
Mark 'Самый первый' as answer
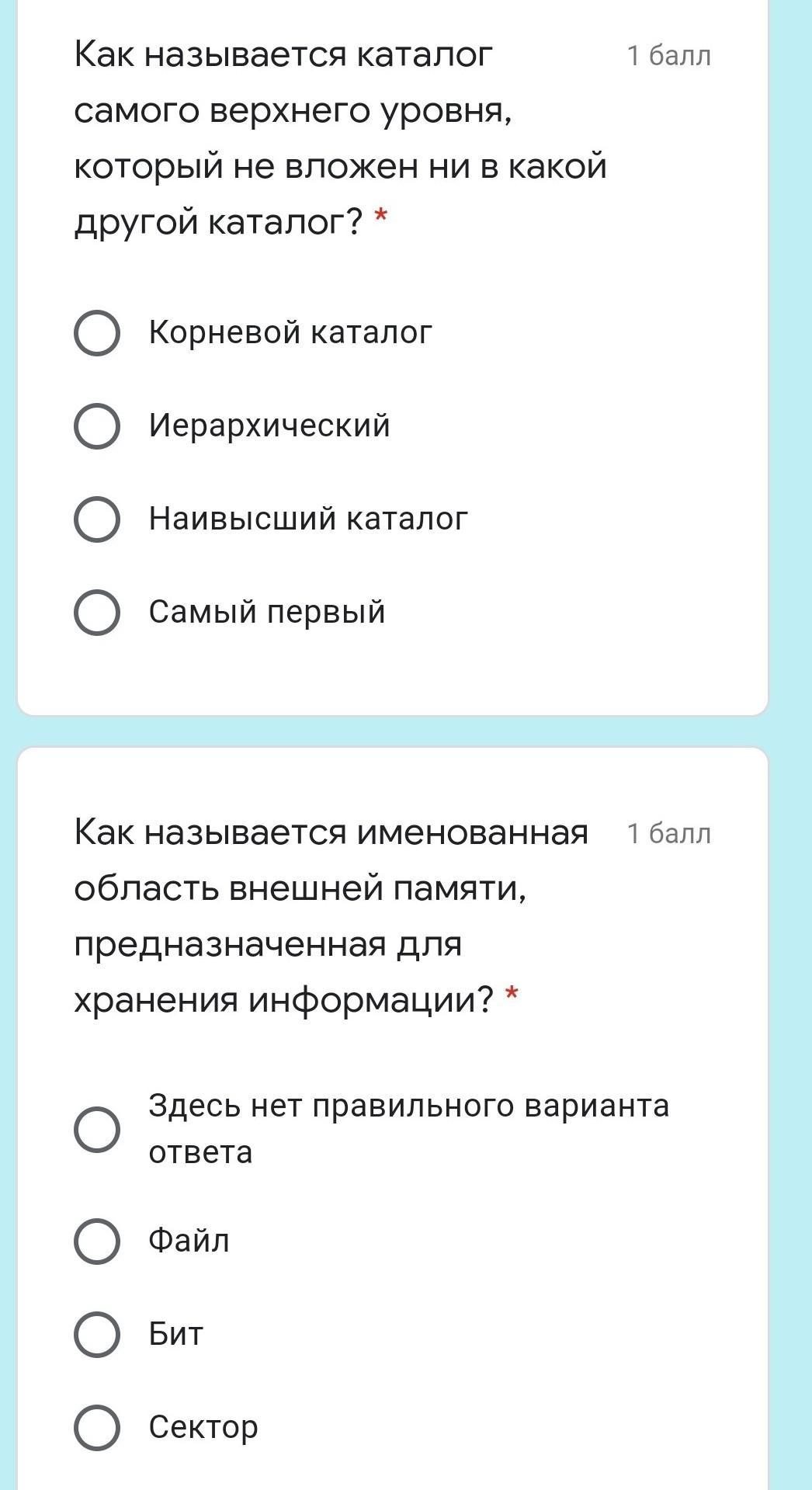tap(97, 613)
